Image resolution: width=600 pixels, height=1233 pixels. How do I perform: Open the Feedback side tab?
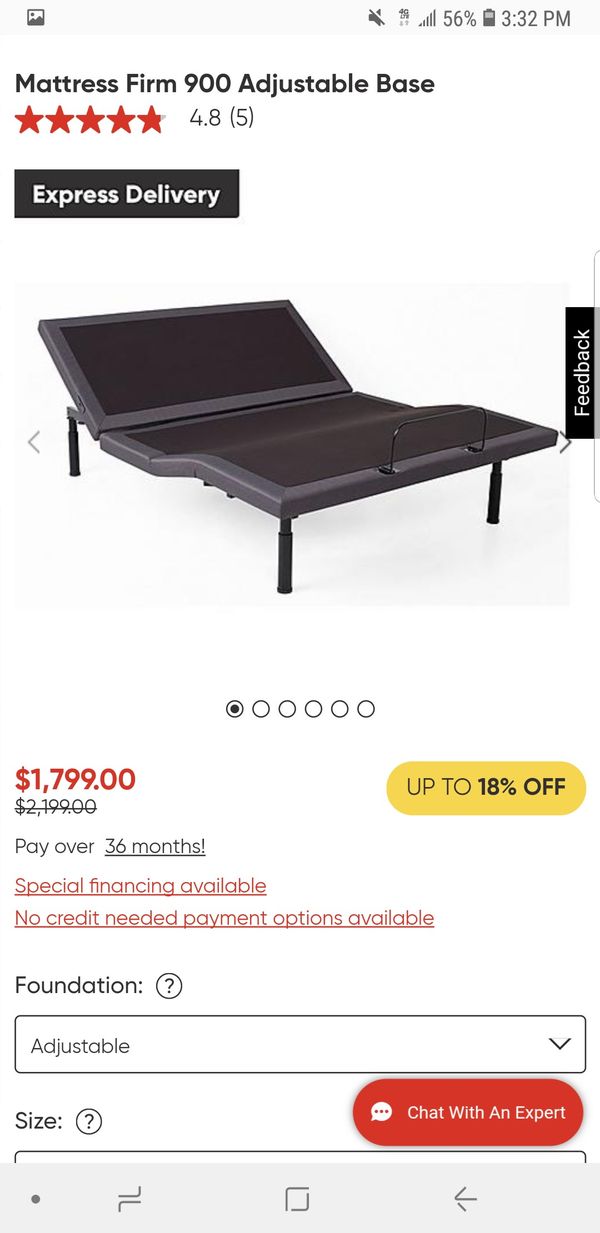(582, 372)
